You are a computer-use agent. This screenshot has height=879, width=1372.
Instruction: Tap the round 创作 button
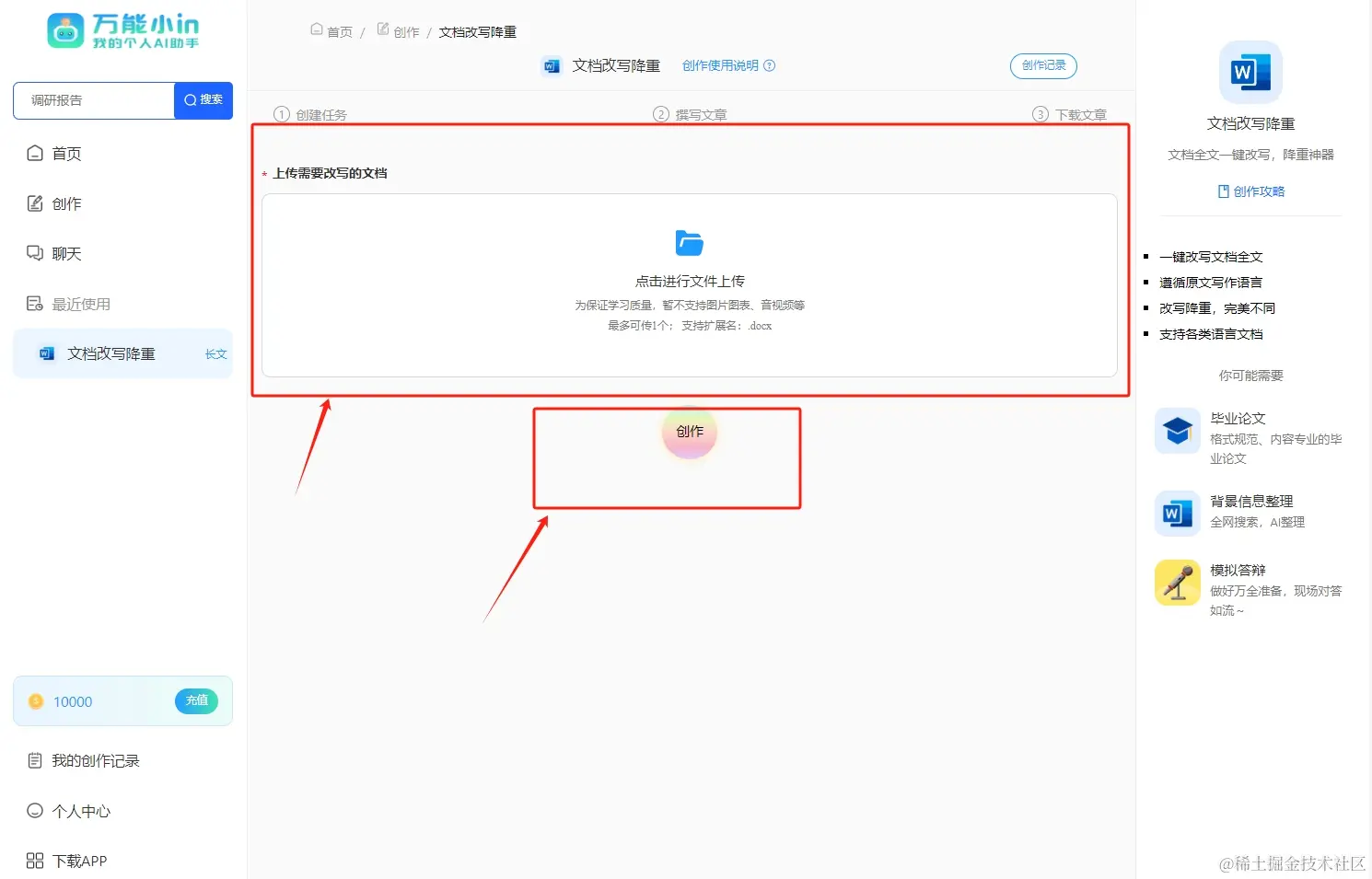coord(689,432)
